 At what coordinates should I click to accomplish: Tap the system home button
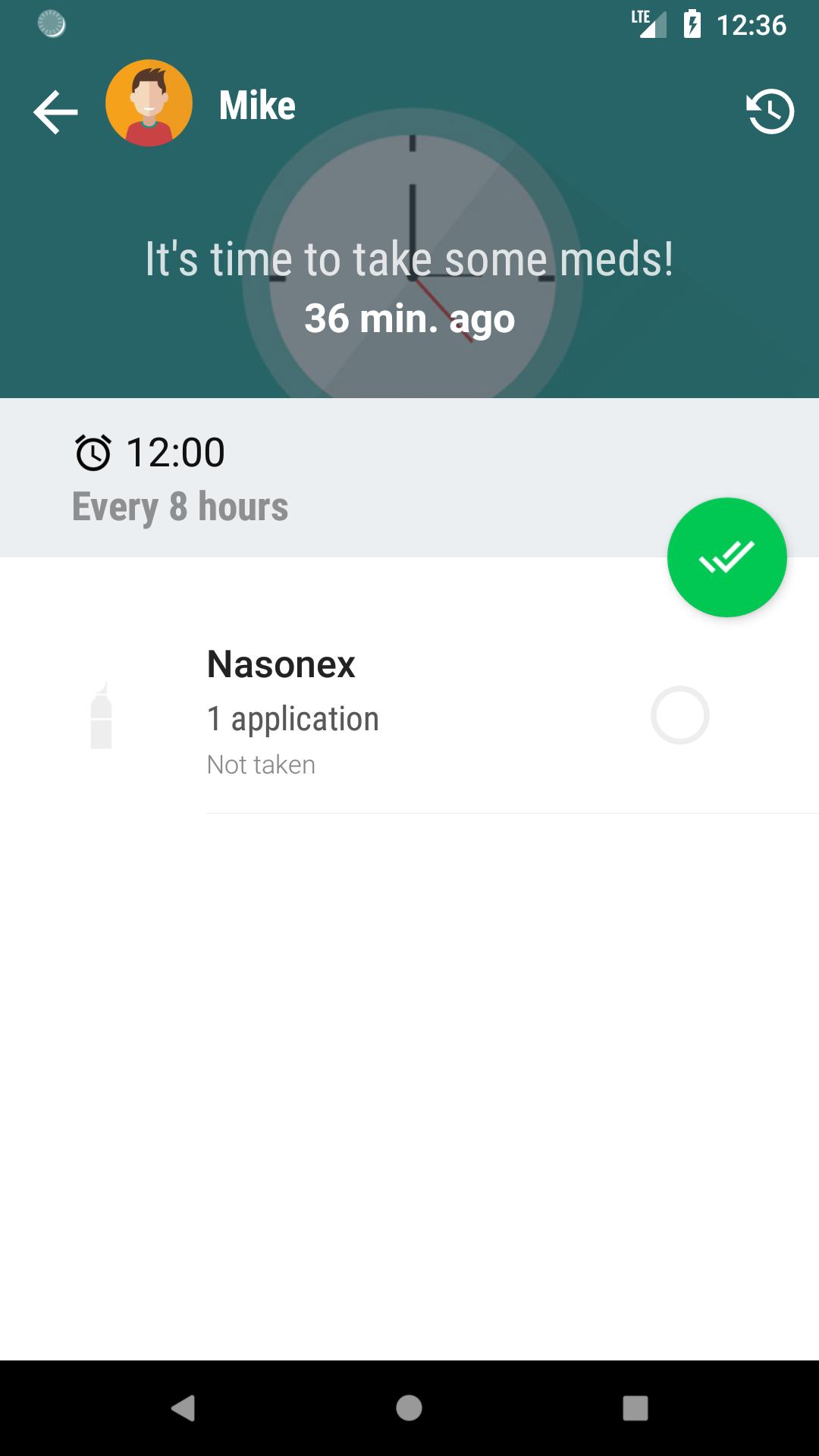click(x=409, y=1407)
